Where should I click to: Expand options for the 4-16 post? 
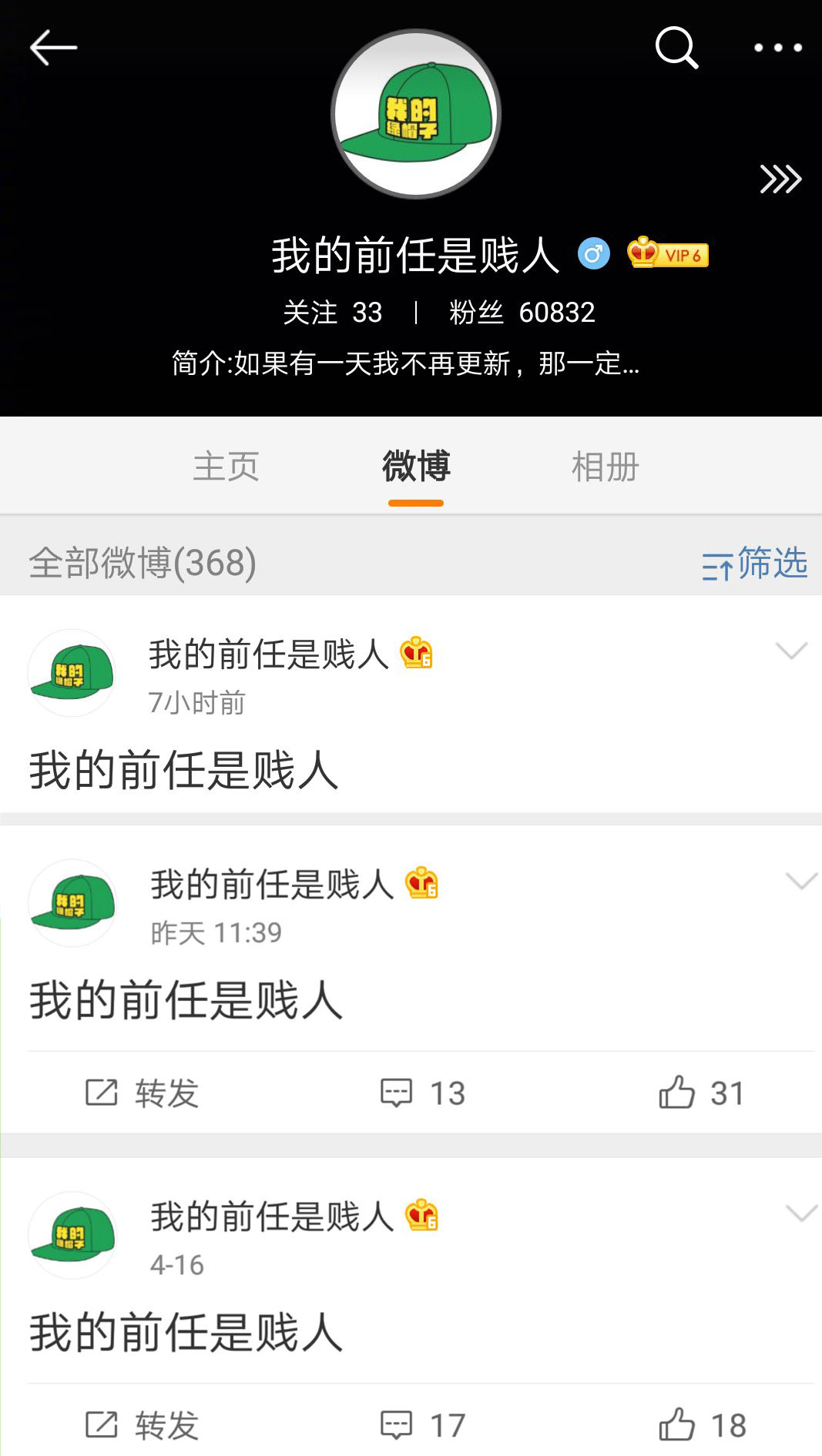pyautogui.click(x=800, y=1213)
